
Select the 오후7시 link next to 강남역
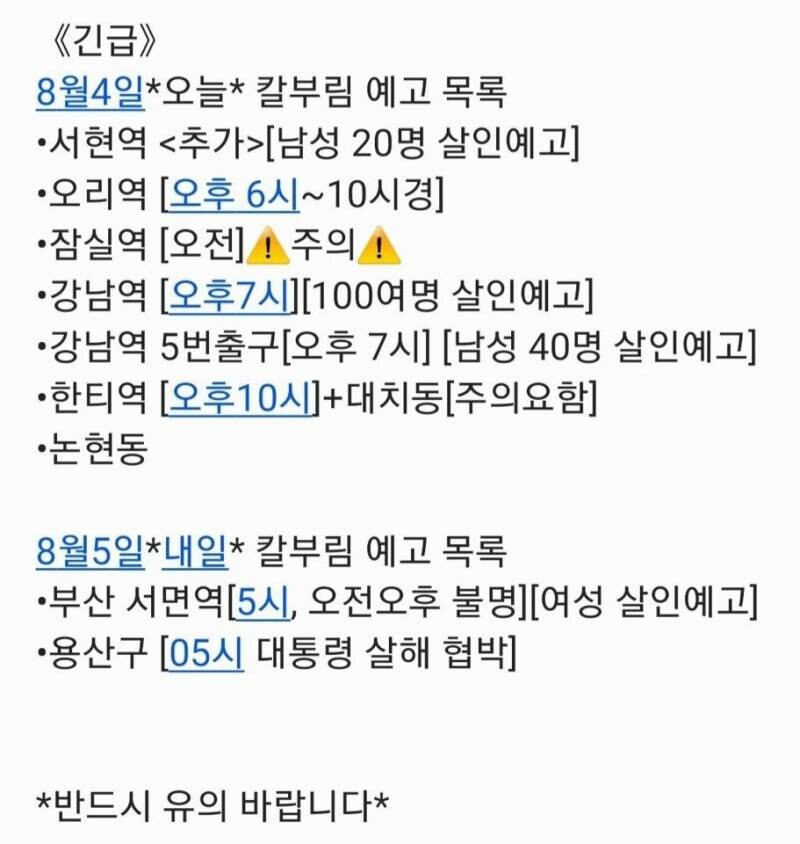pos(229,296)
